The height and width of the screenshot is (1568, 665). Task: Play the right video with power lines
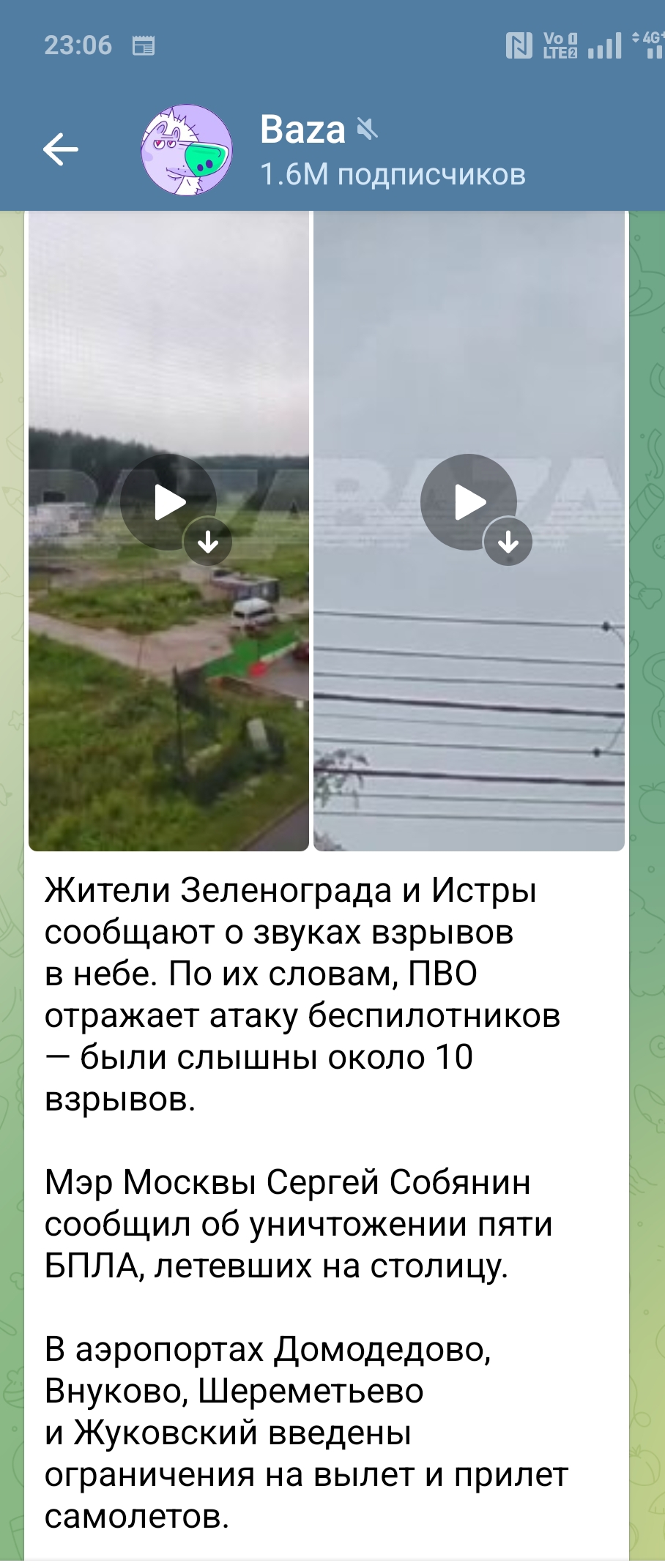[x=468, y=502]
